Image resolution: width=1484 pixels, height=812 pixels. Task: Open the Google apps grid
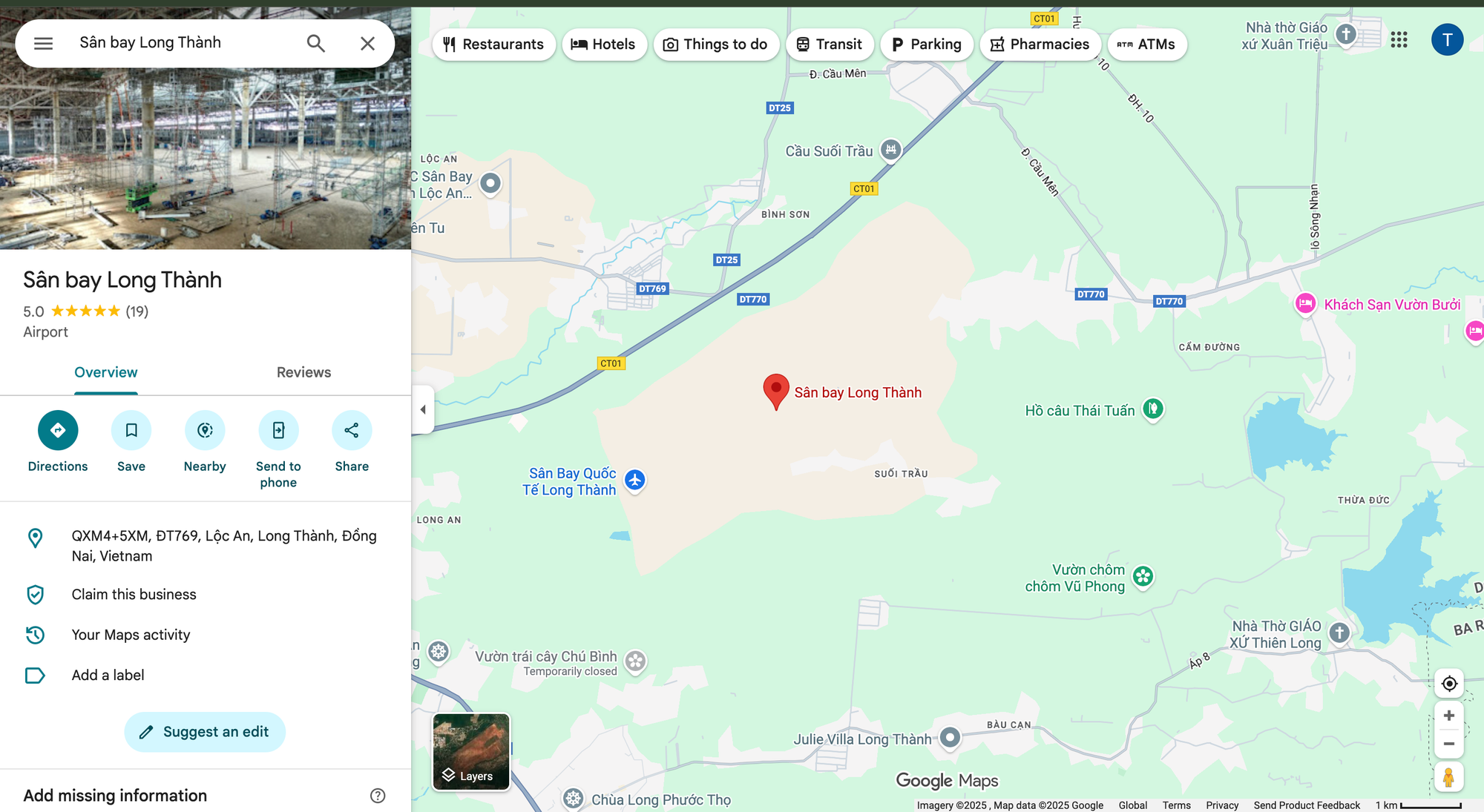[x=1399, y=40]
